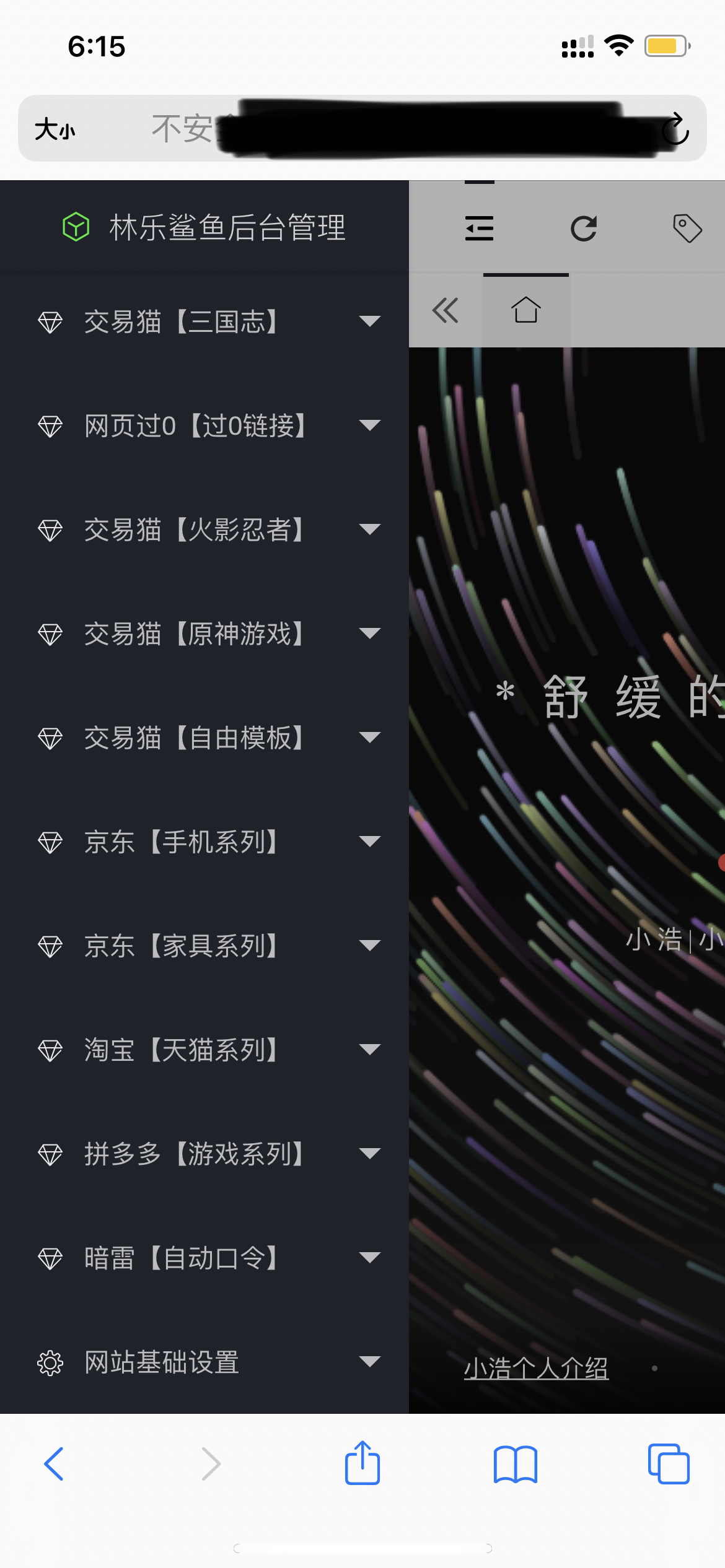Image resolution: width=725 pixels, height=1568 pixels.
Task: Expand the 网页过0【过0链接】 dropdown
Action: pyautogui.click(x=370, y=426)
